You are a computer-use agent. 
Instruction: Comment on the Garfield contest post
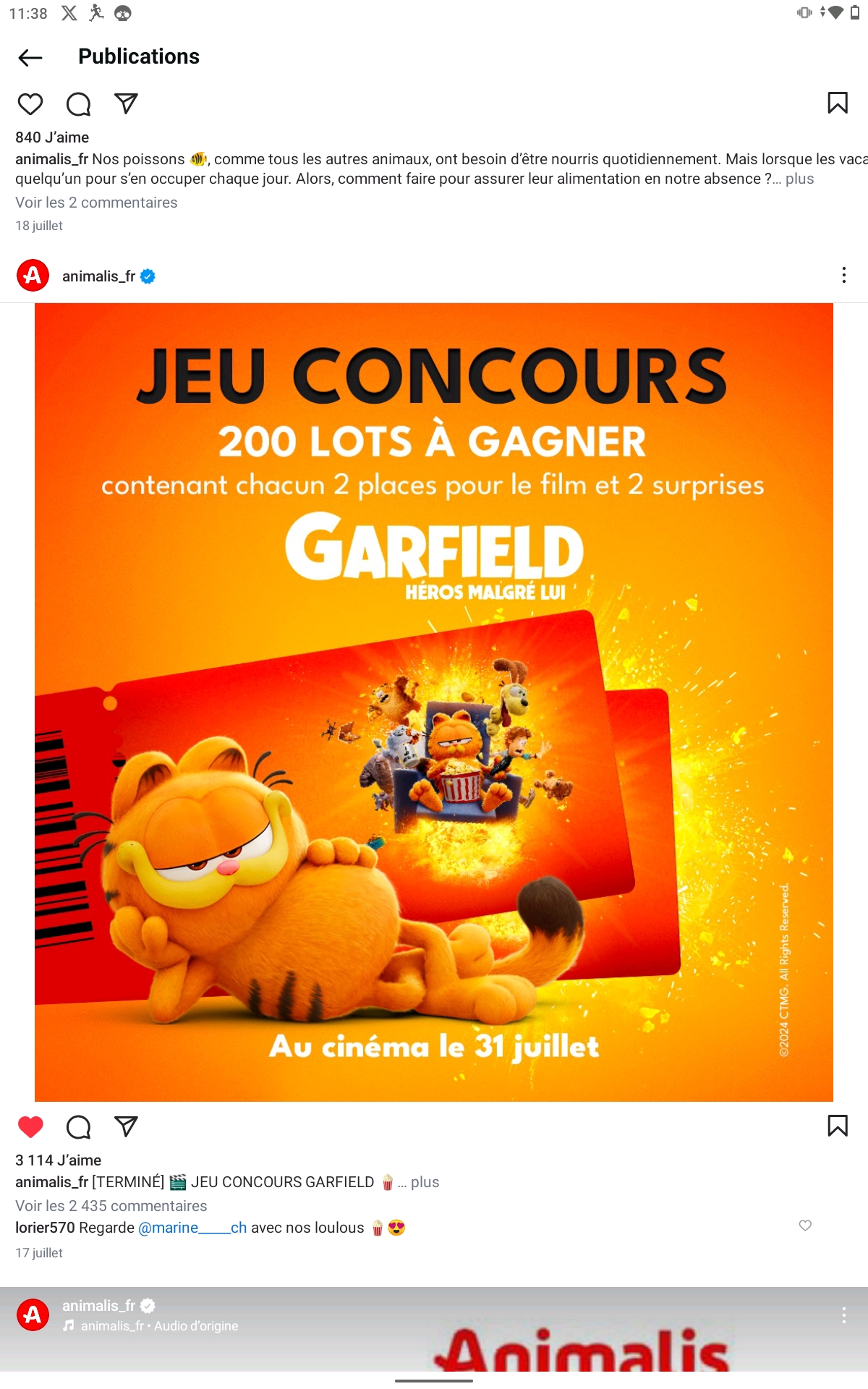point(78,1126)
